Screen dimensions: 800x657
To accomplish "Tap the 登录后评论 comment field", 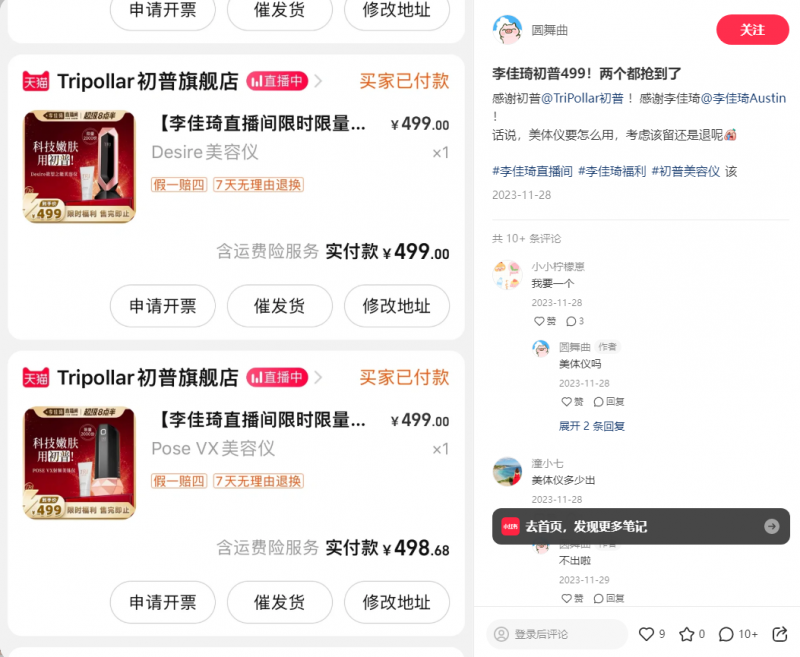I will (x=556, y=634).
